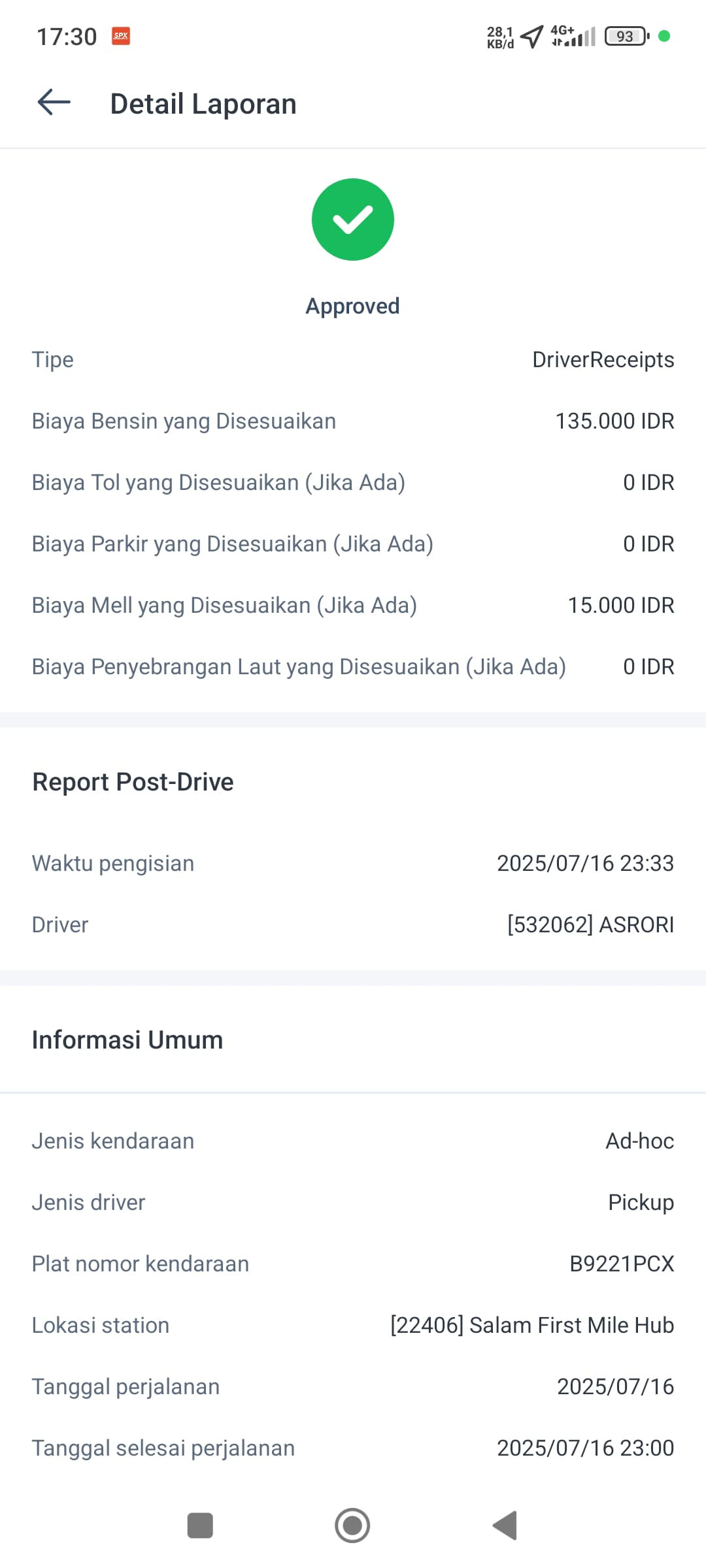
Task: Open recent apps from navigation bar
Action: 200,1525
